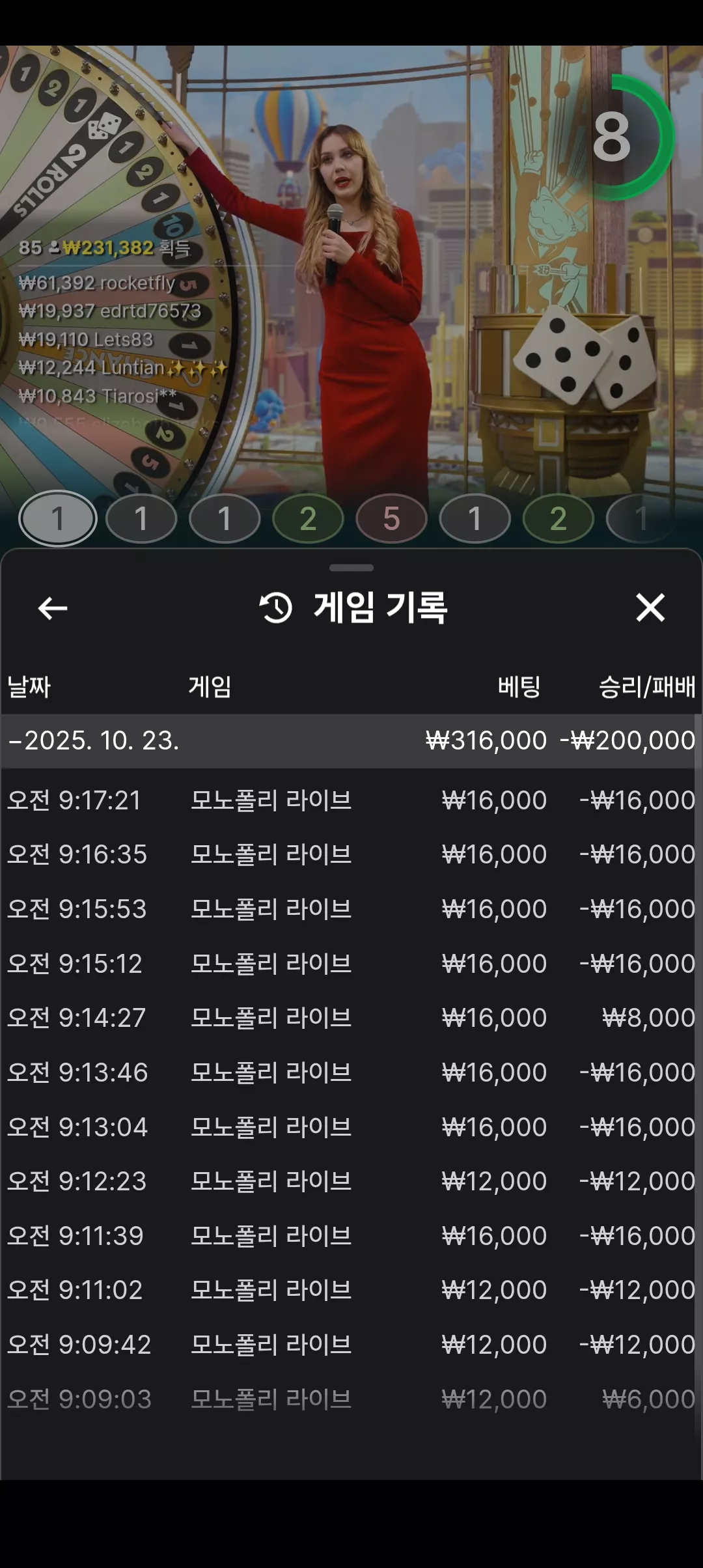This screenshot has height=1568, width=703.
Task: Tap the drag handle above 게임 기록
Action: pyautogui.click(x=351, y=568)
